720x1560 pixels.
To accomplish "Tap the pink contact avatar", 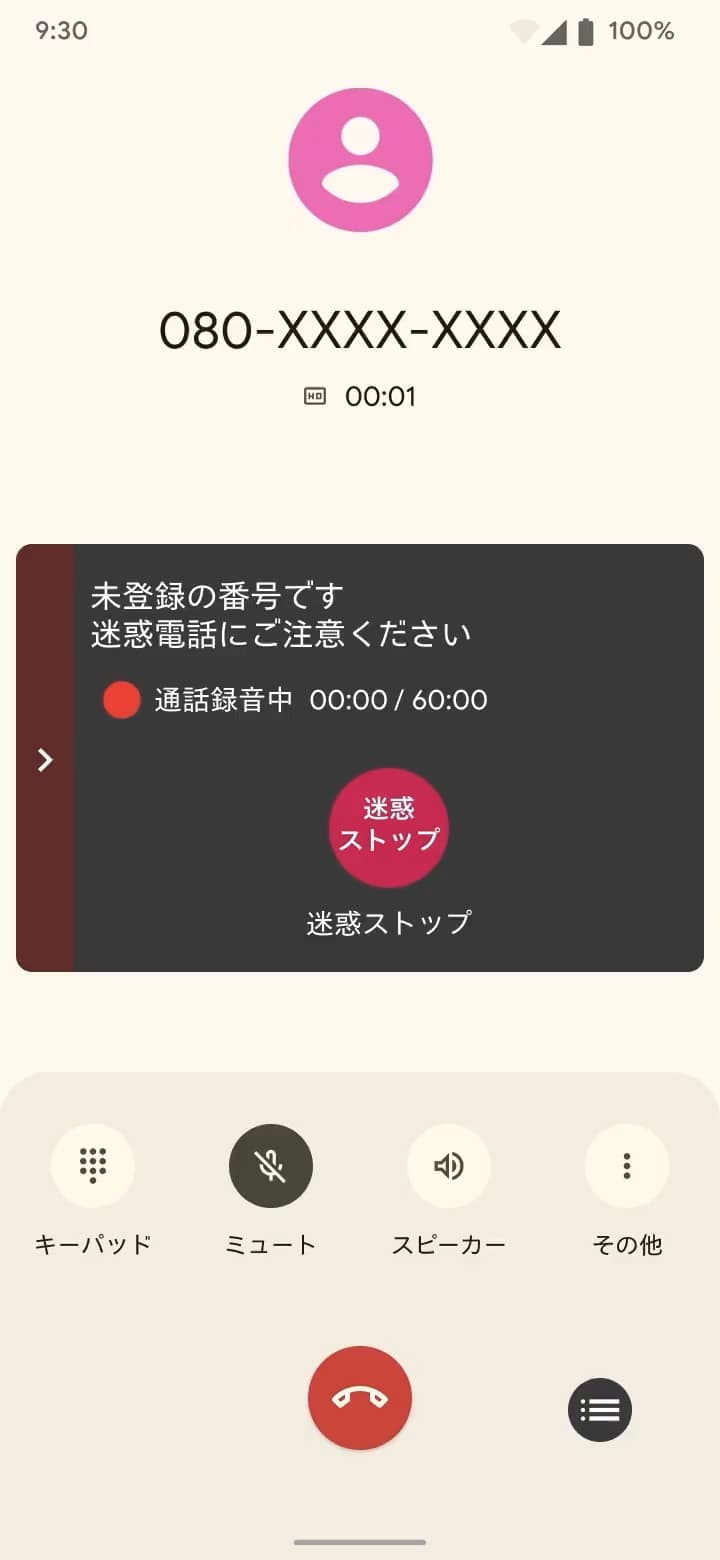I will pos(360,160).
